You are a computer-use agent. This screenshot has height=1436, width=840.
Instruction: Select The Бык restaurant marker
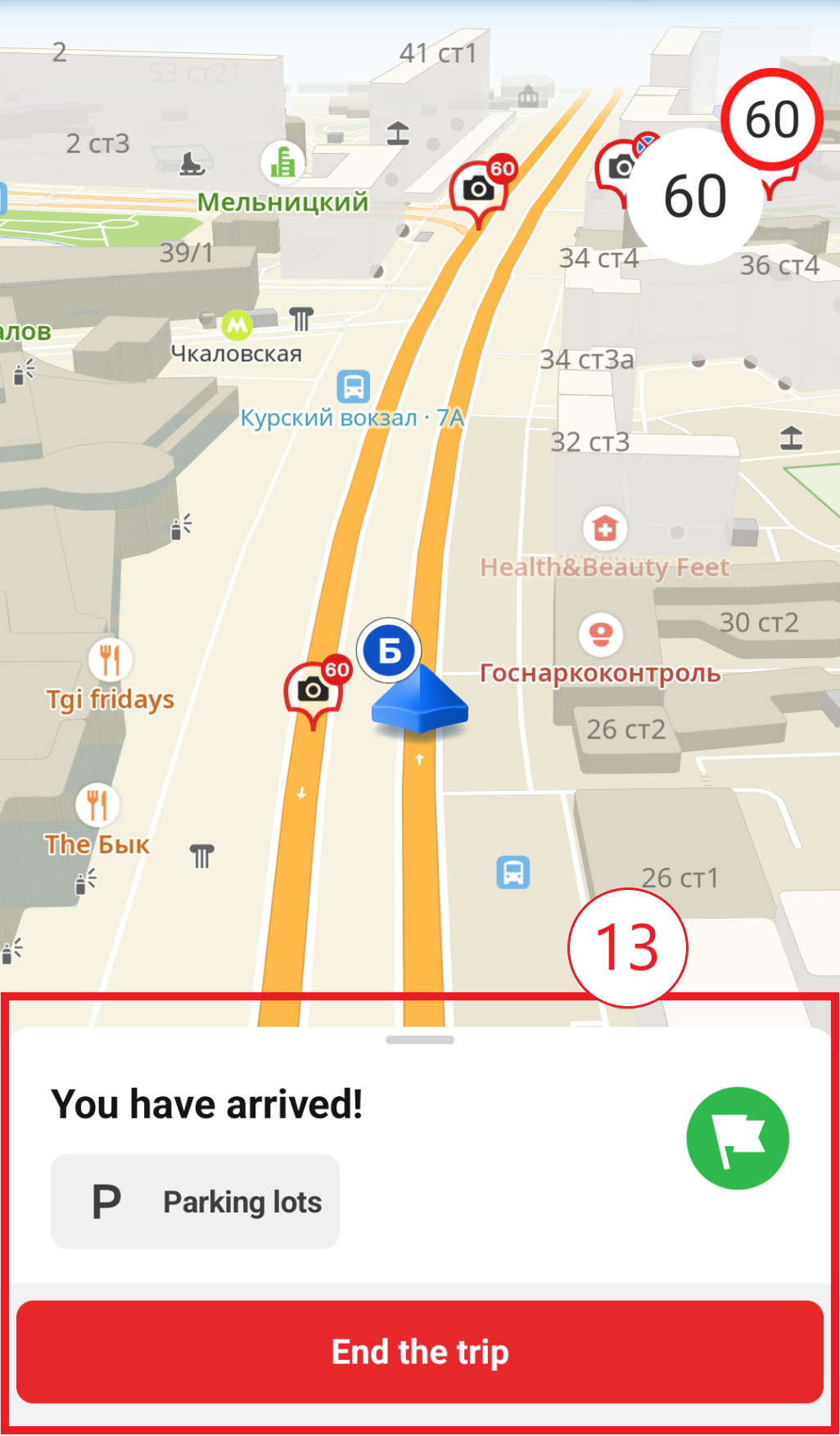coord(97,806)
